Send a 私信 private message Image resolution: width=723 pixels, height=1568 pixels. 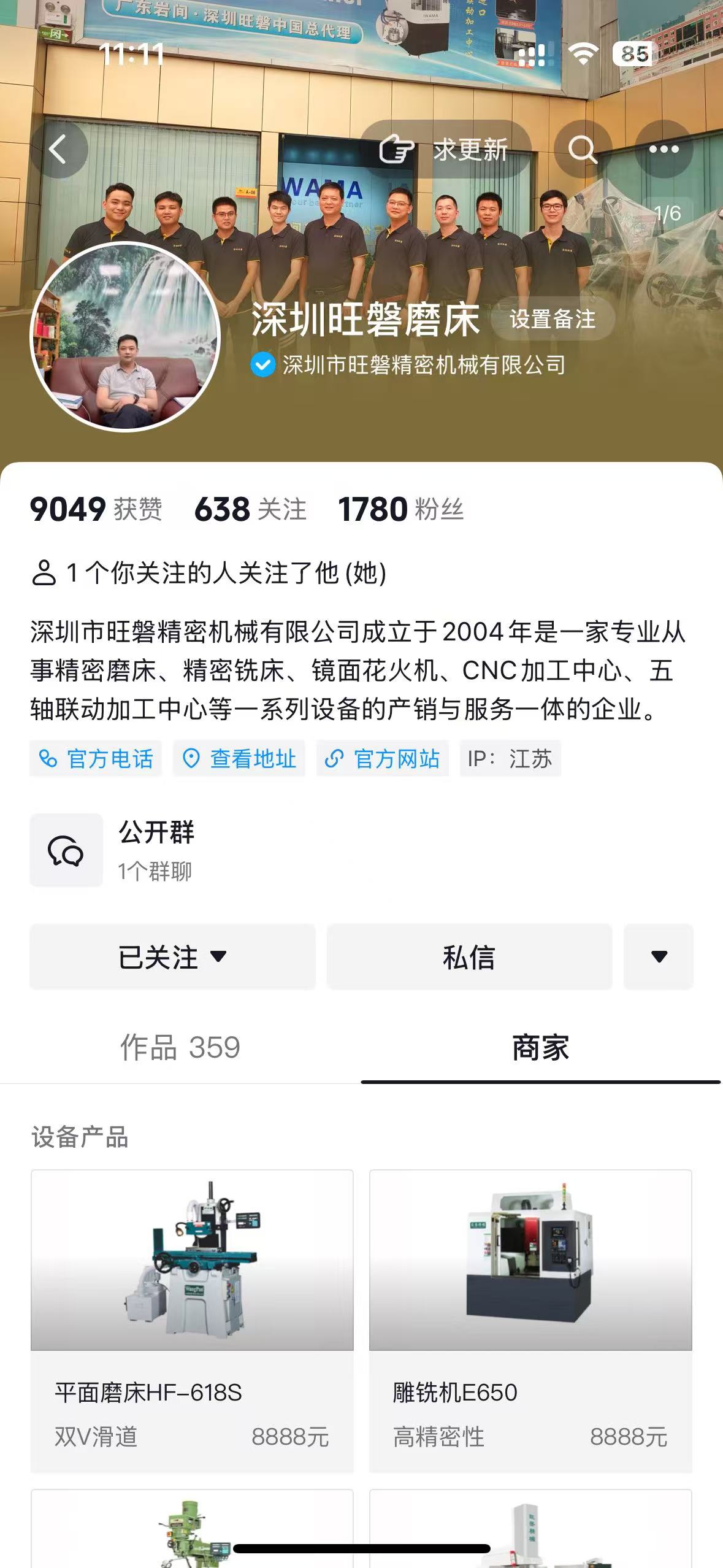click(x=469, y=957)
